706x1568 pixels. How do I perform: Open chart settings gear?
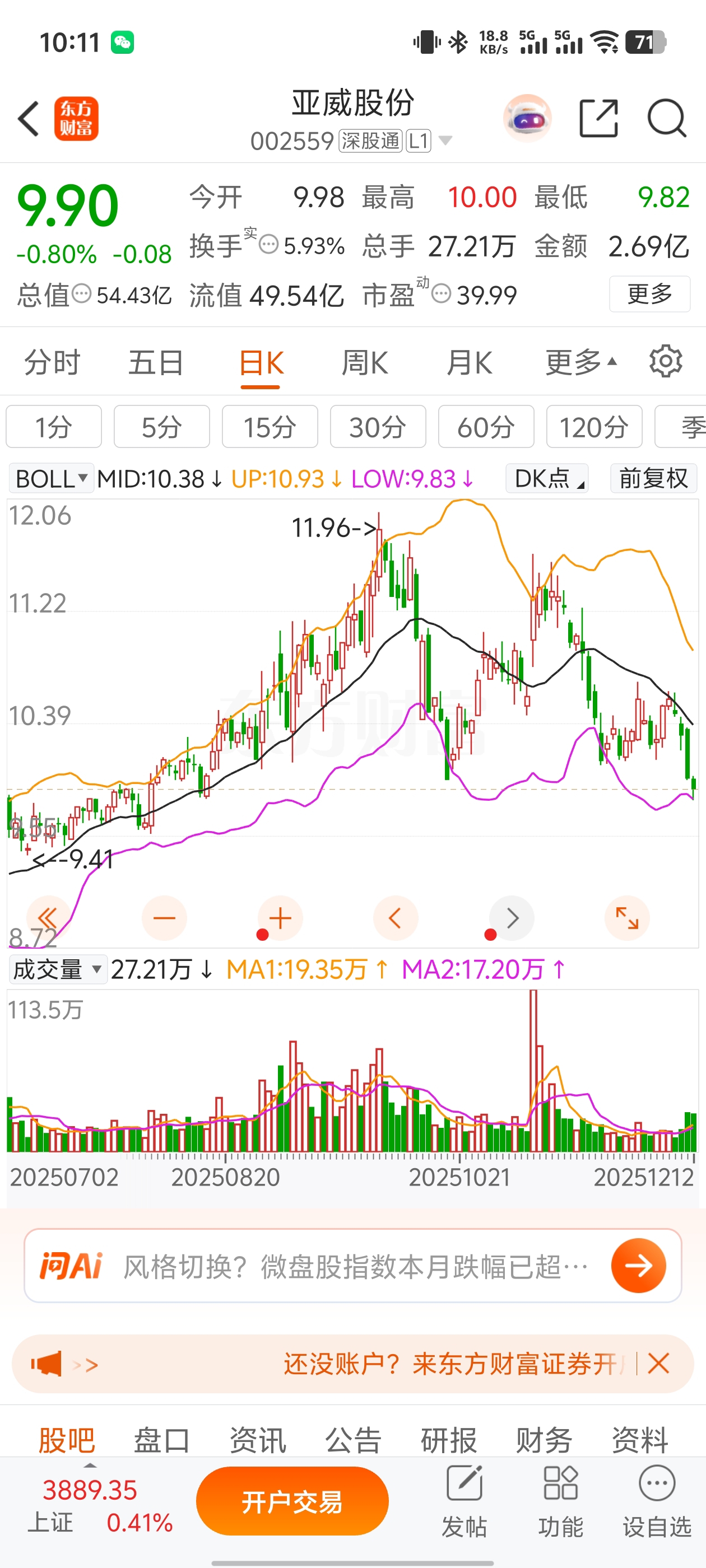pos(665,362)
